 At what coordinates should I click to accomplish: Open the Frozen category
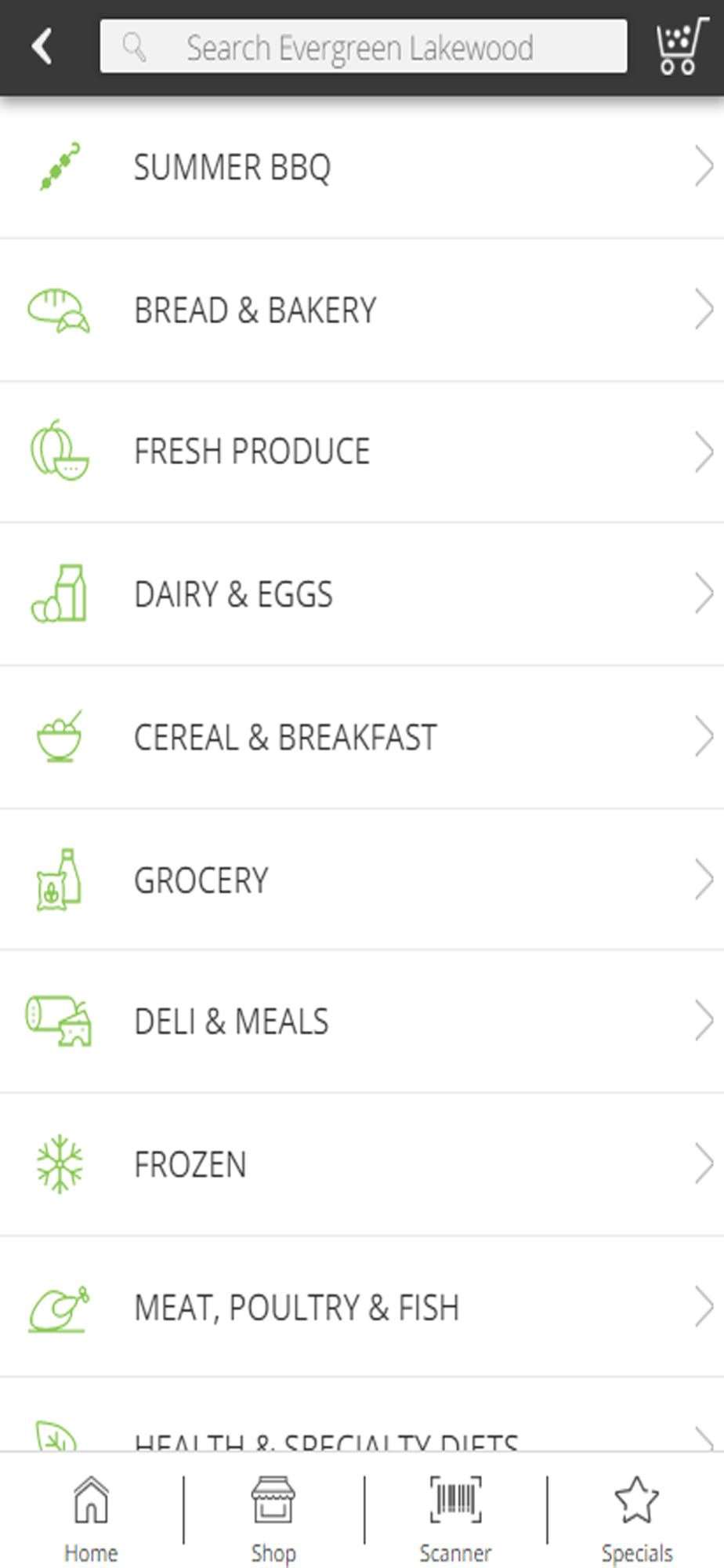(362, 1164)
